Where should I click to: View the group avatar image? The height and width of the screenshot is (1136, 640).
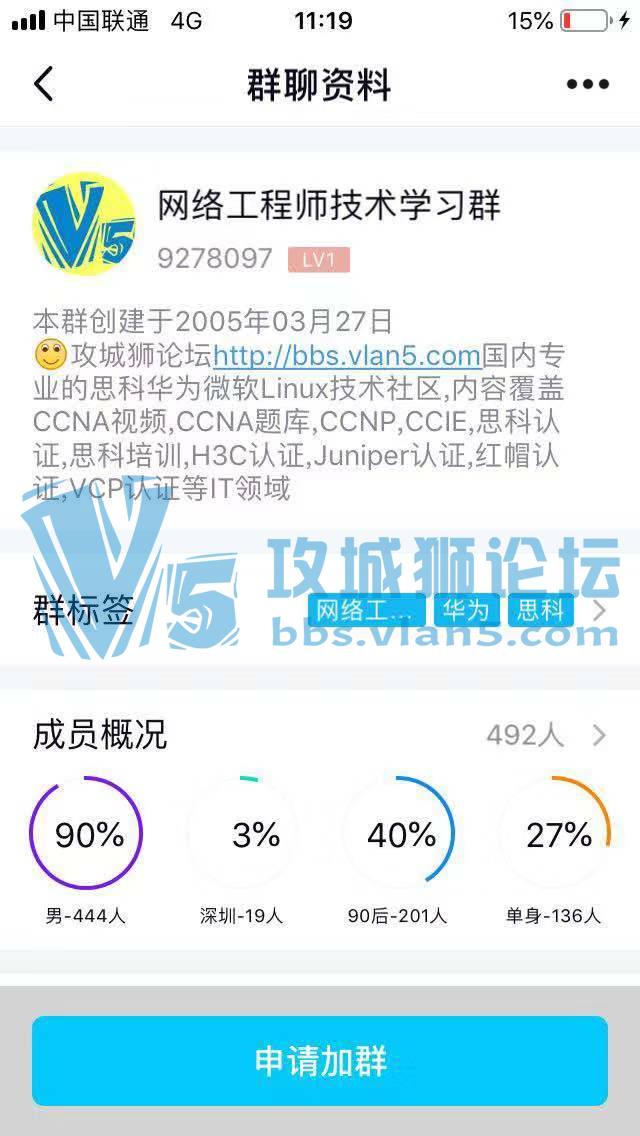84,225
